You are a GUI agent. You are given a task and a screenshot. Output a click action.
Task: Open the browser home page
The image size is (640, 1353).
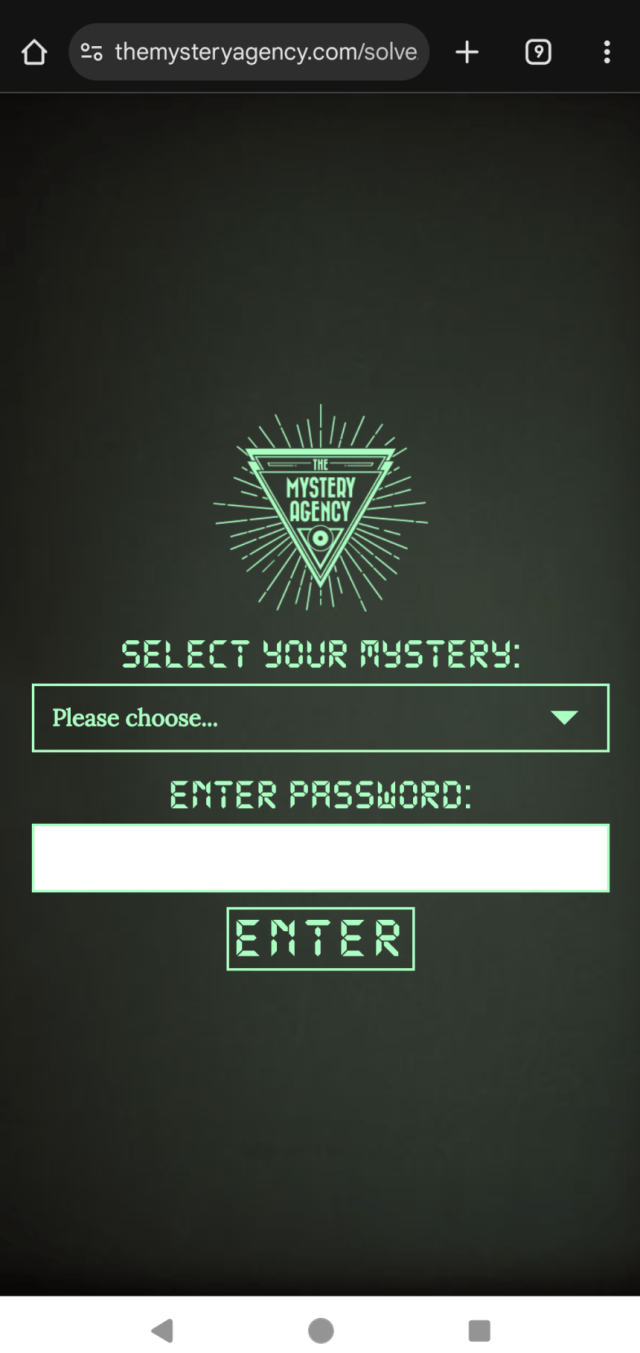(34, 52)
